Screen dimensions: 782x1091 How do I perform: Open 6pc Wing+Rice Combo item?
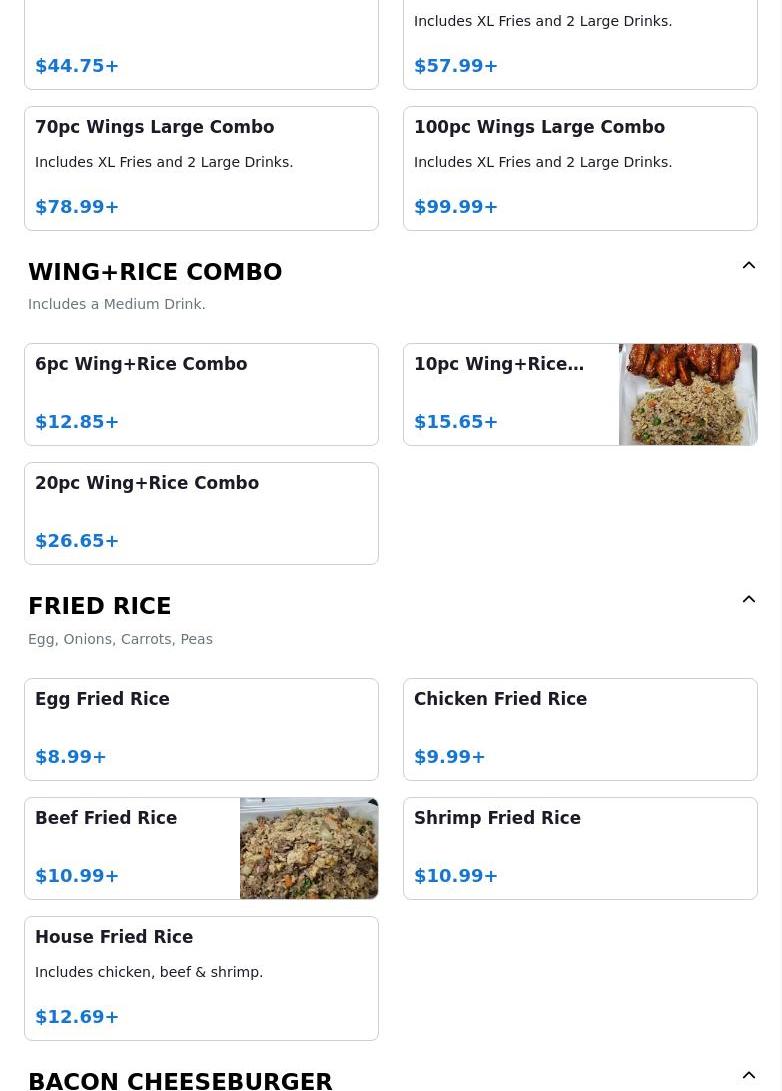click(x=201, y=394)
